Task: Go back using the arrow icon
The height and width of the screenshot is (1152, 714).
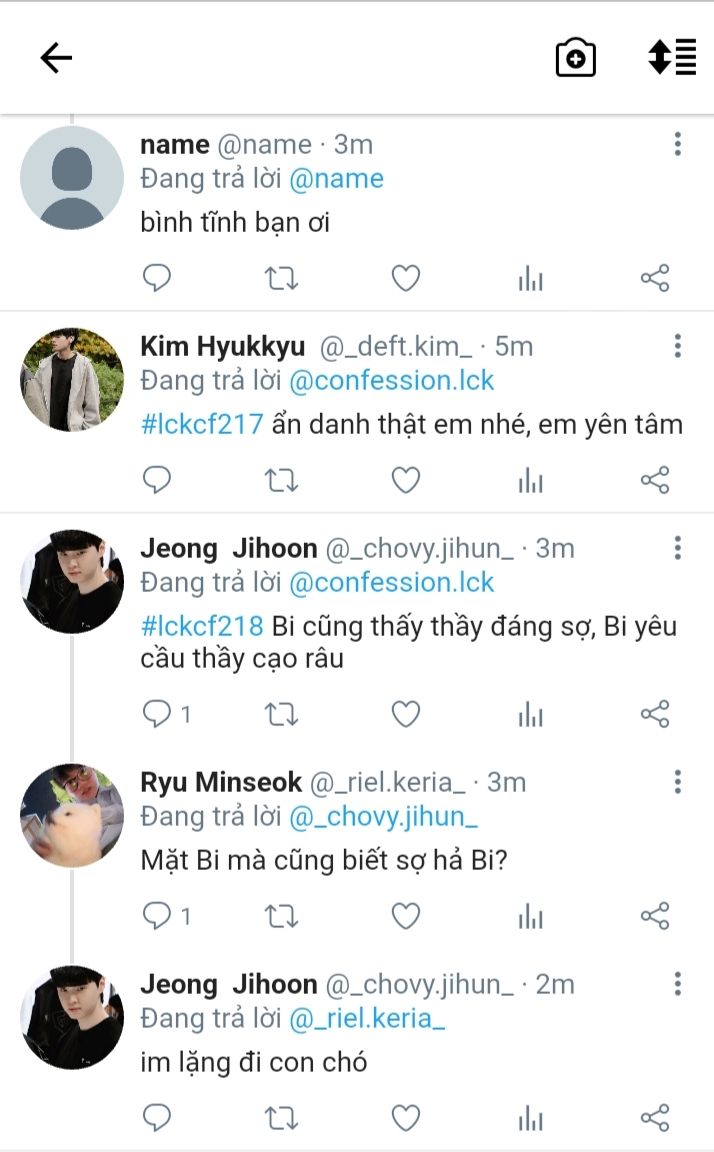Action: coord(56,58)
